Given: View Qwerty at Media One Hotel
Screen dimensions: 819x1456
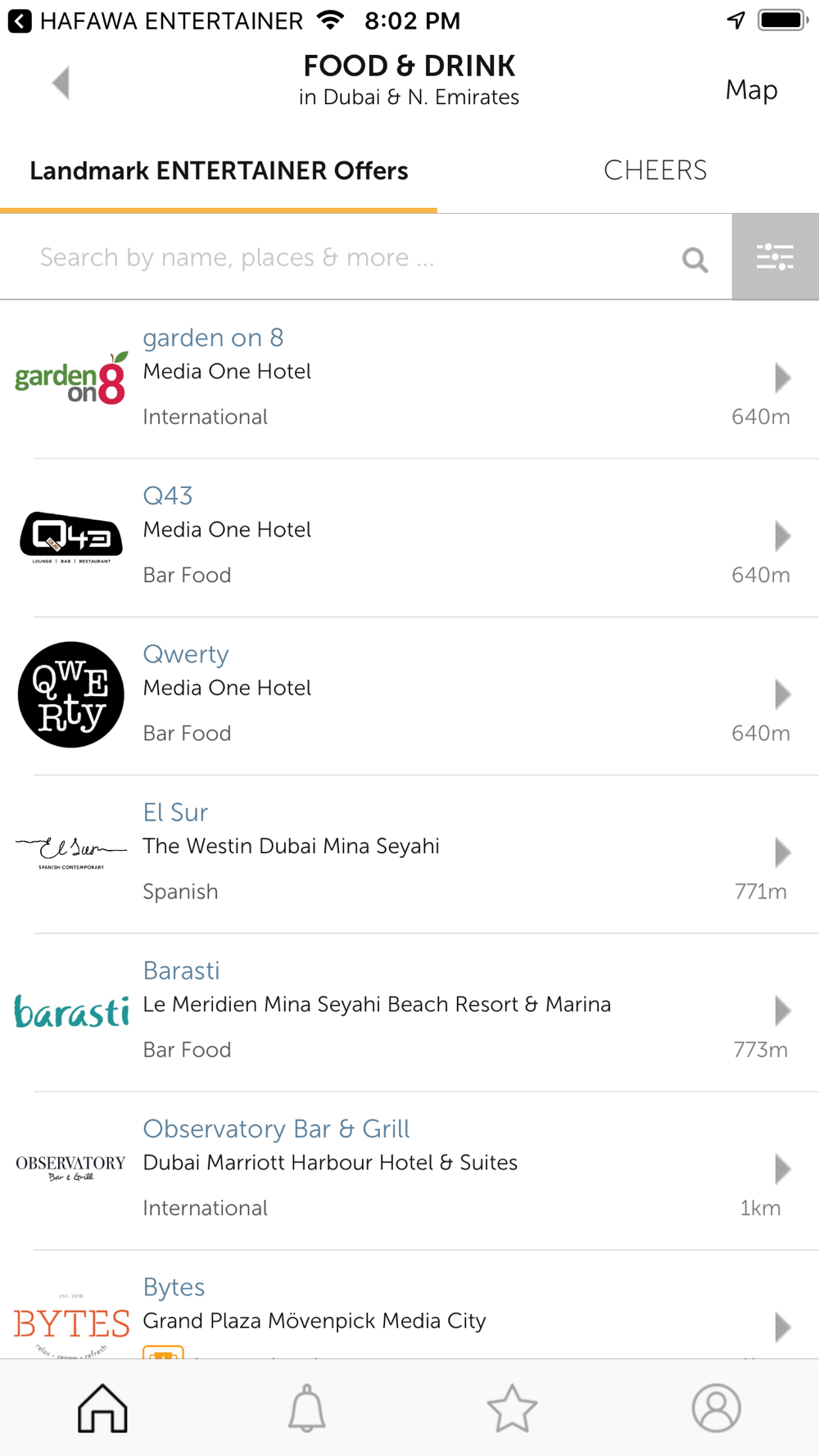Looking at the screenshot, I should [409, 695].
